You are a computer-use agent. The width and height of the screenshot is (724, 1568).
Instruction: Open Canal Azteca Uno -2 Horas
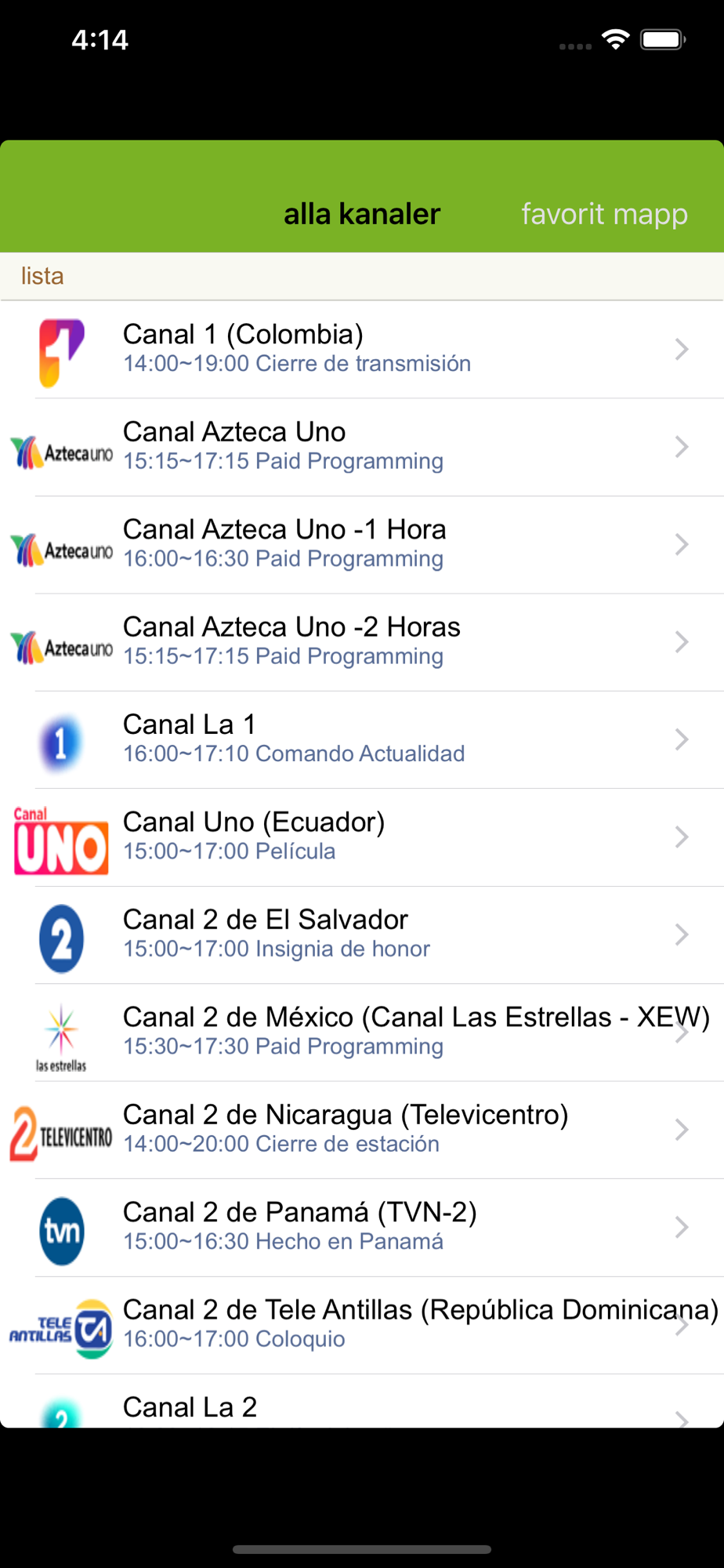point(362,642)
